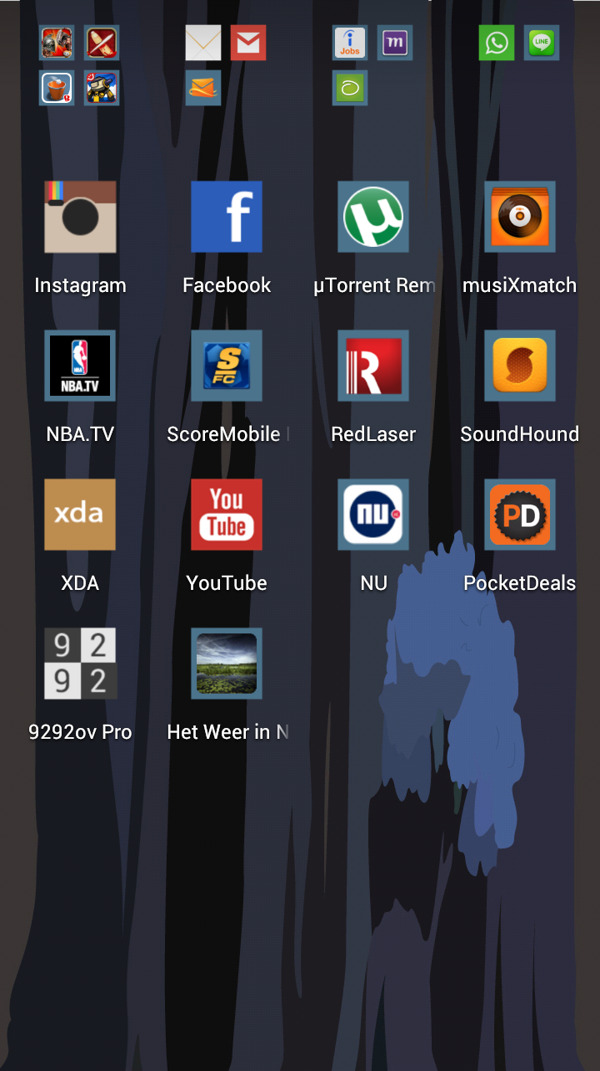Open SoundHound
The height and width of the screenshot is (1071, 600).
pos(520,366)
